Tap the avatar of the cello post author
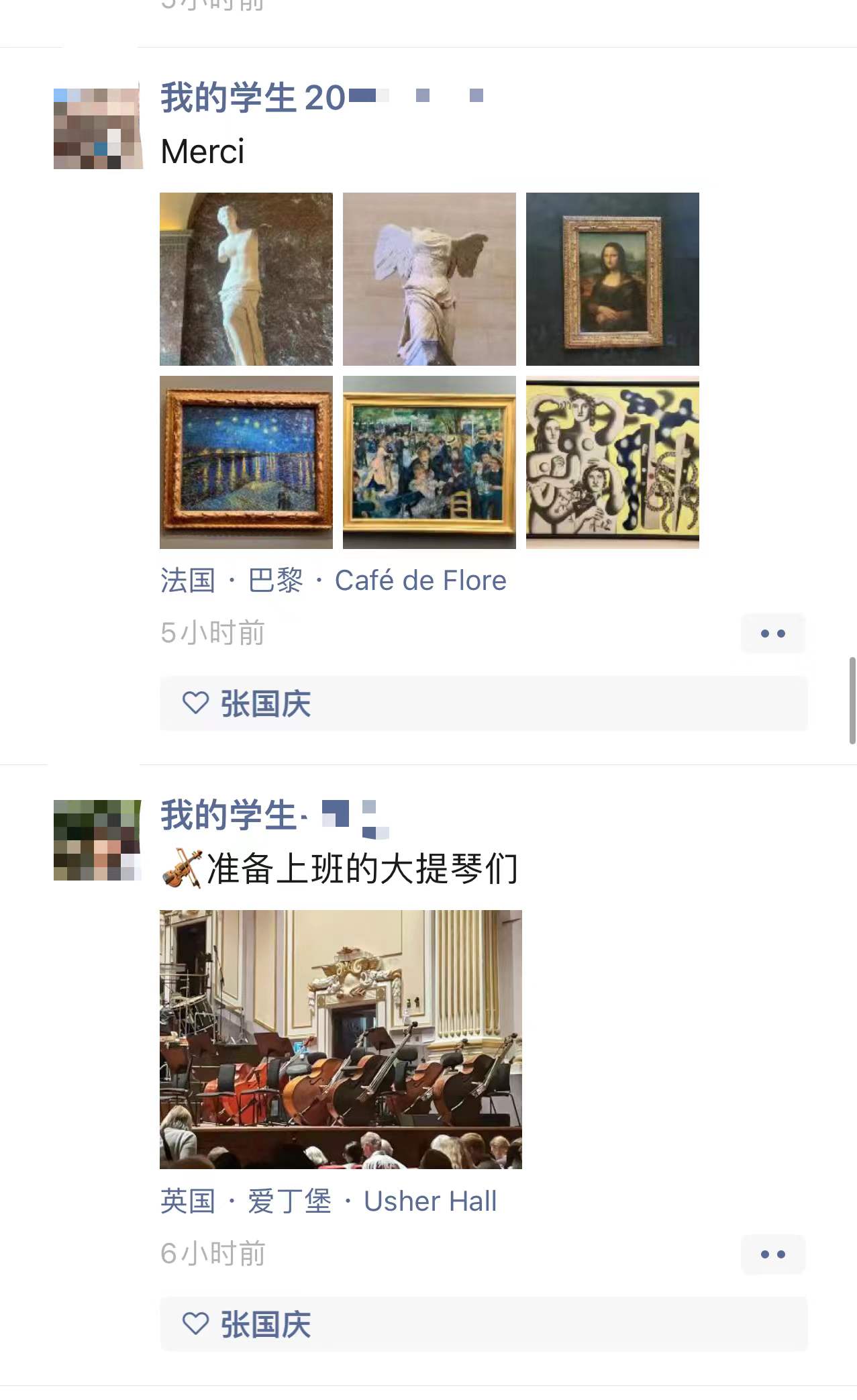This screenshot has height=1400, width=857. click(97, 840)
